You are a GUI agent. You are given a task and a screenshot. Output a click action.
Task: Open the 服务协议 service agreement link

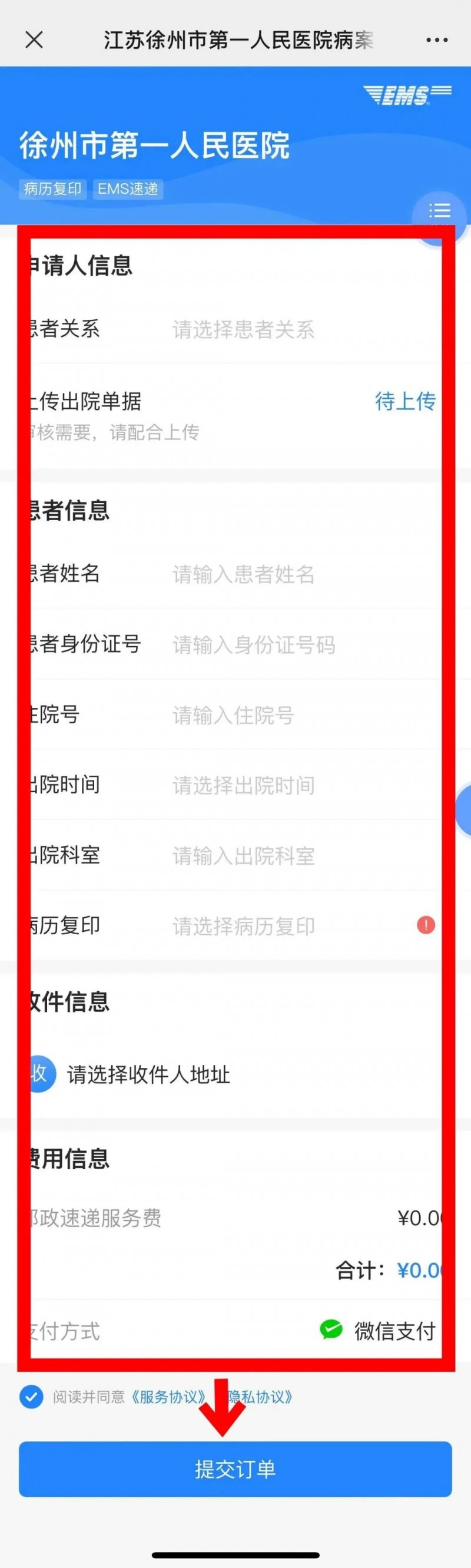167,1397
